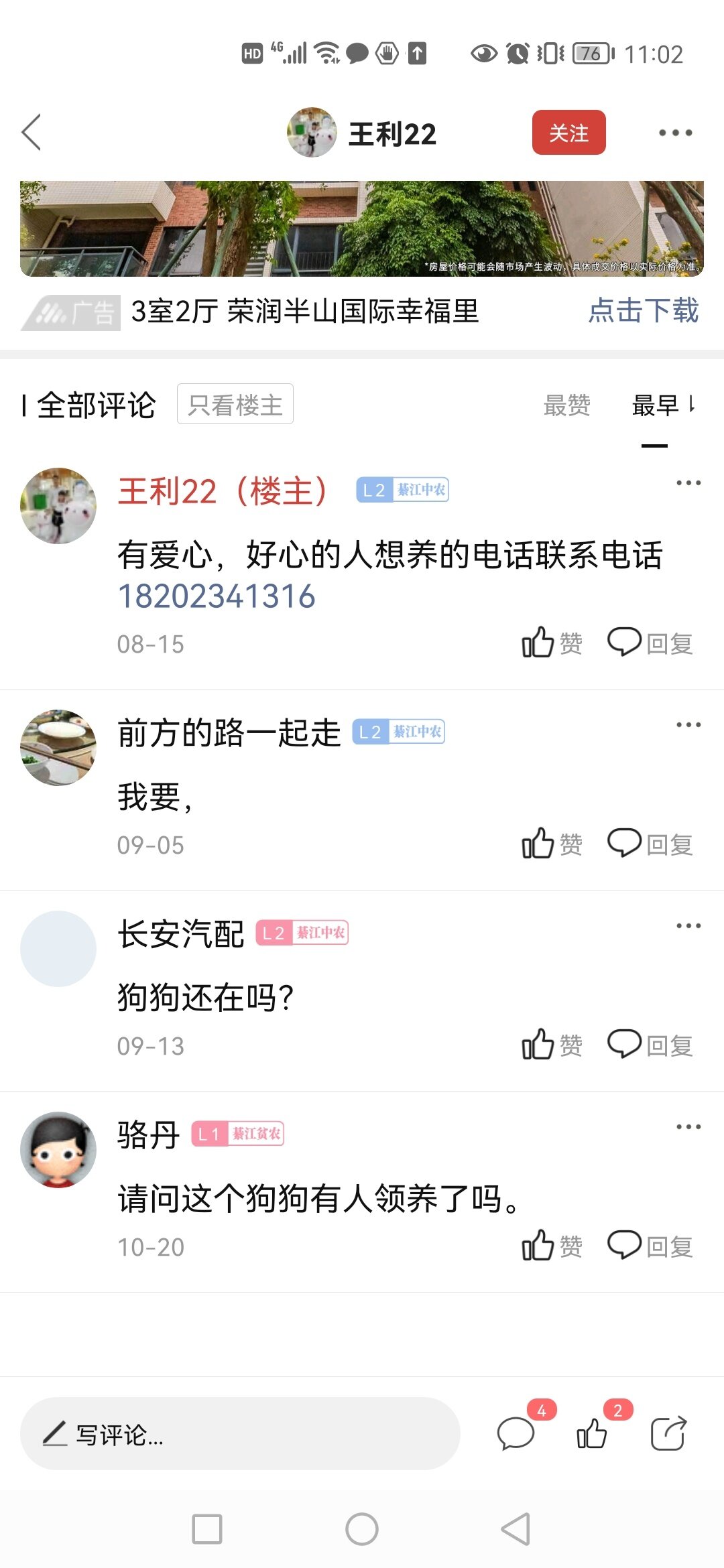Open 骆丹's profile avatar

[x=58, y=1150]
